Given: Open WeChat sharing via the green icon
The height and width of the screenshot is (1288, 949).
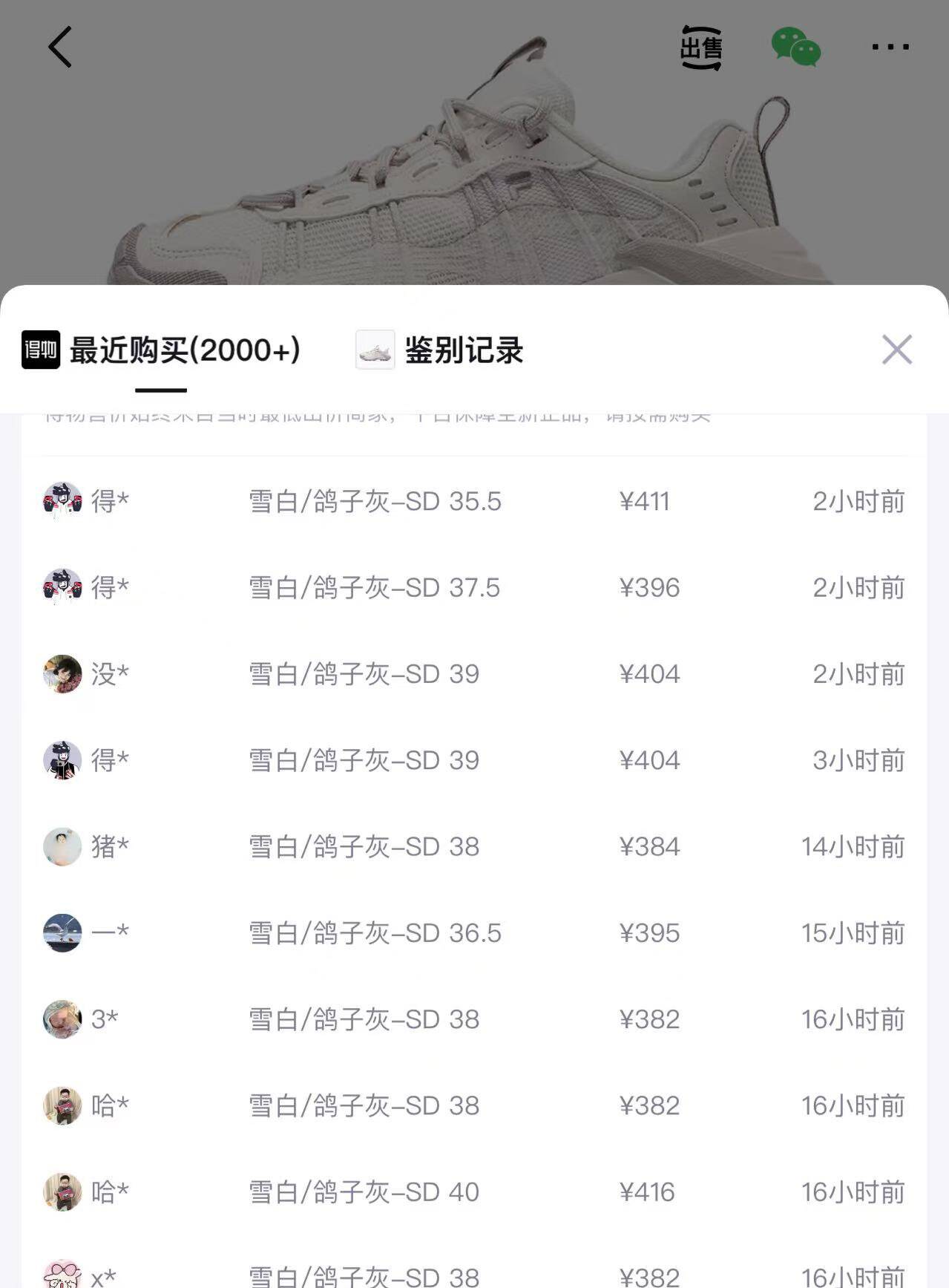Looking at the screenshot, I should [793, 47].
